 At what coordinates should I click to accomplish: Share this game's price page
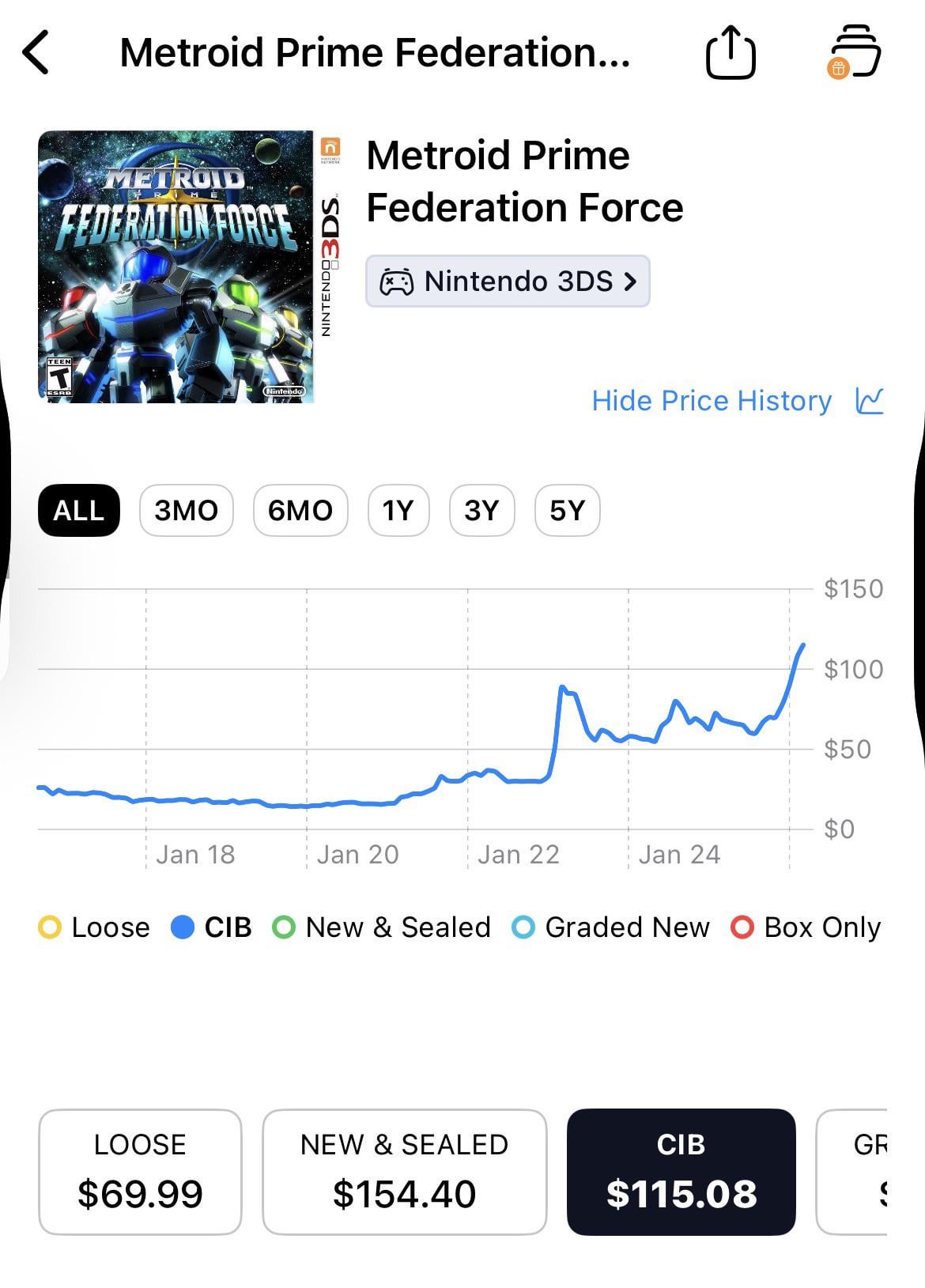(730, 53)
